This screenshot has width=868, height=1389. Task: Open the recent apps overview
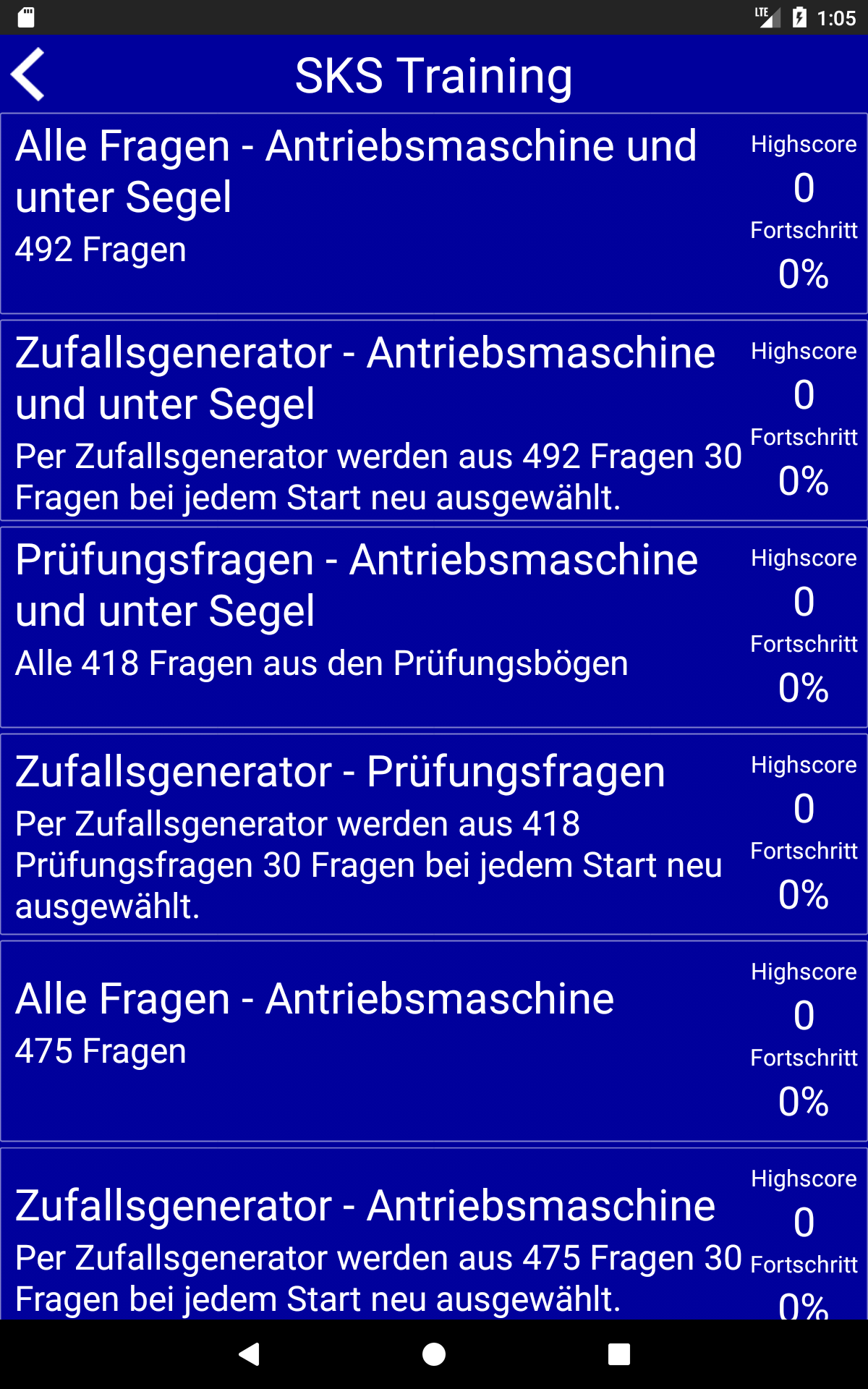pyautogui.click(x=619, y=1354)
